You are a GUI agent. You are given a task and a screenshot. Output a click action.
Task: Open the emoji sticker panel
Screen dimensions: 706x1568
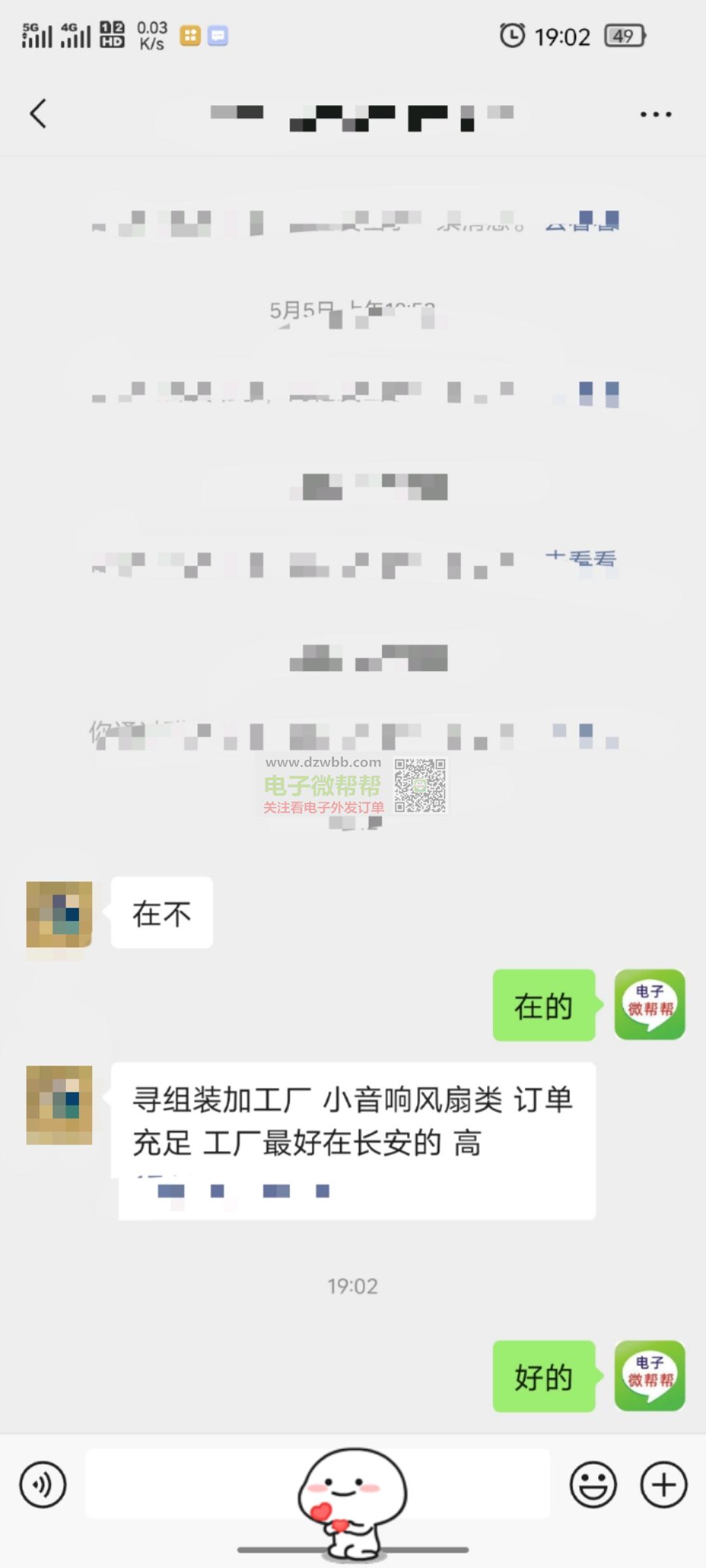594,1484
